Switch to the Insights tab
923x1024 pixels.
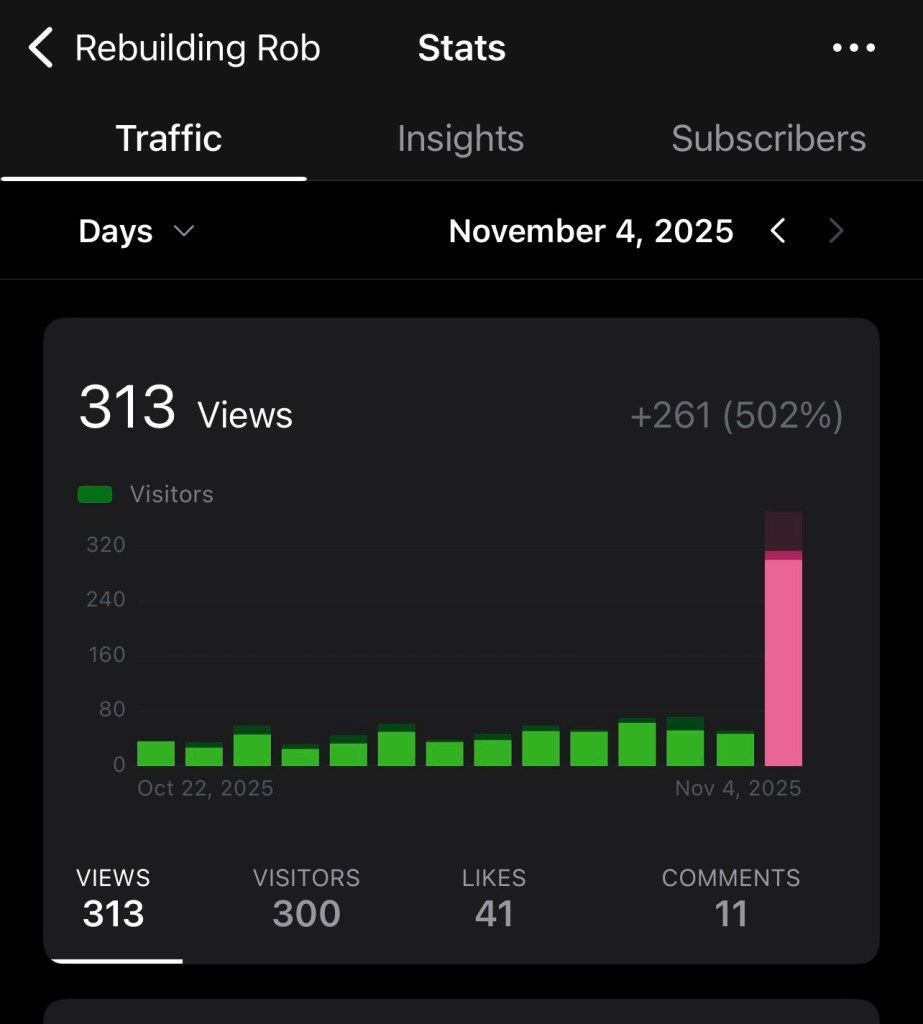click(460, 139)
